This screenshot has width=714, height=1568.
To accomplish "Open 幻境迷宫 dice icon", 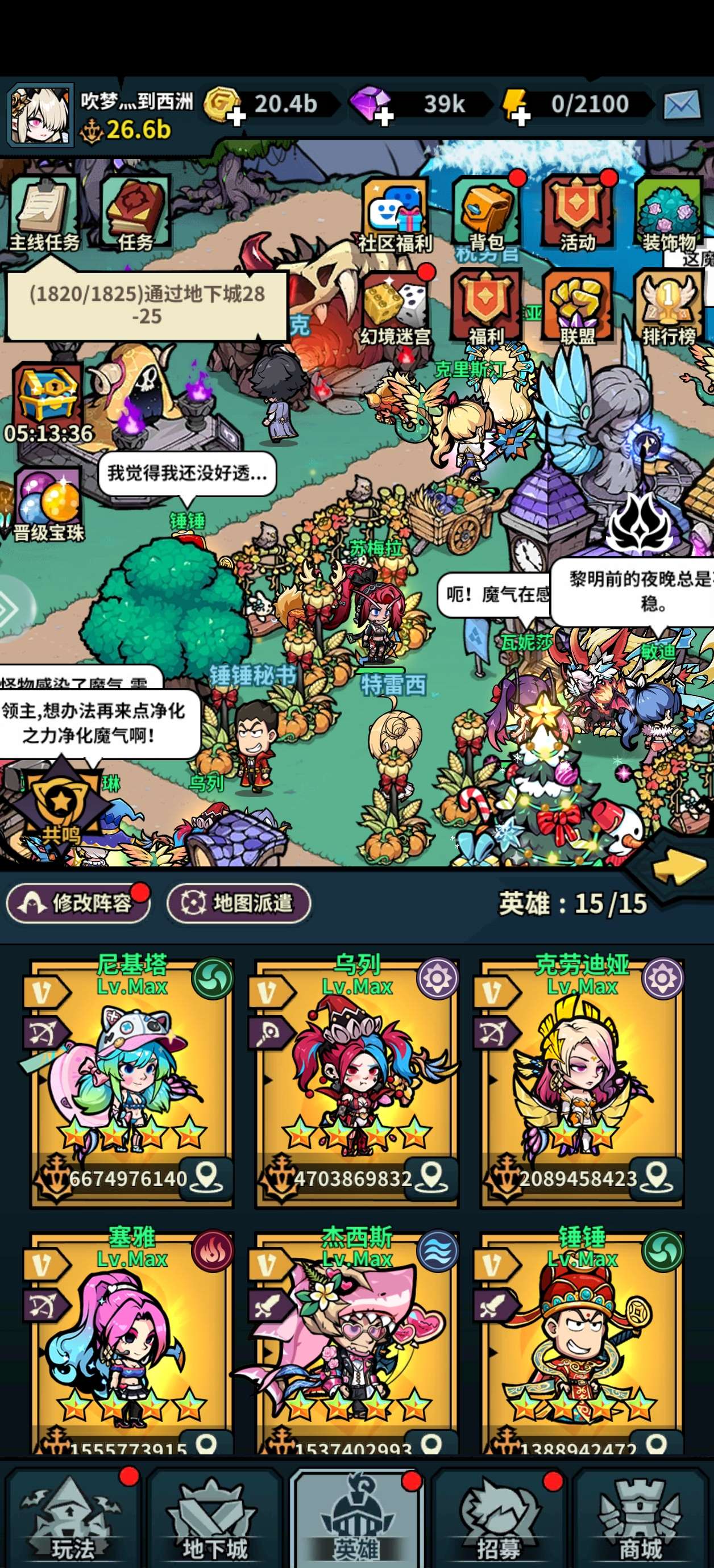I will pyautogui.click(x=395, y=307).
